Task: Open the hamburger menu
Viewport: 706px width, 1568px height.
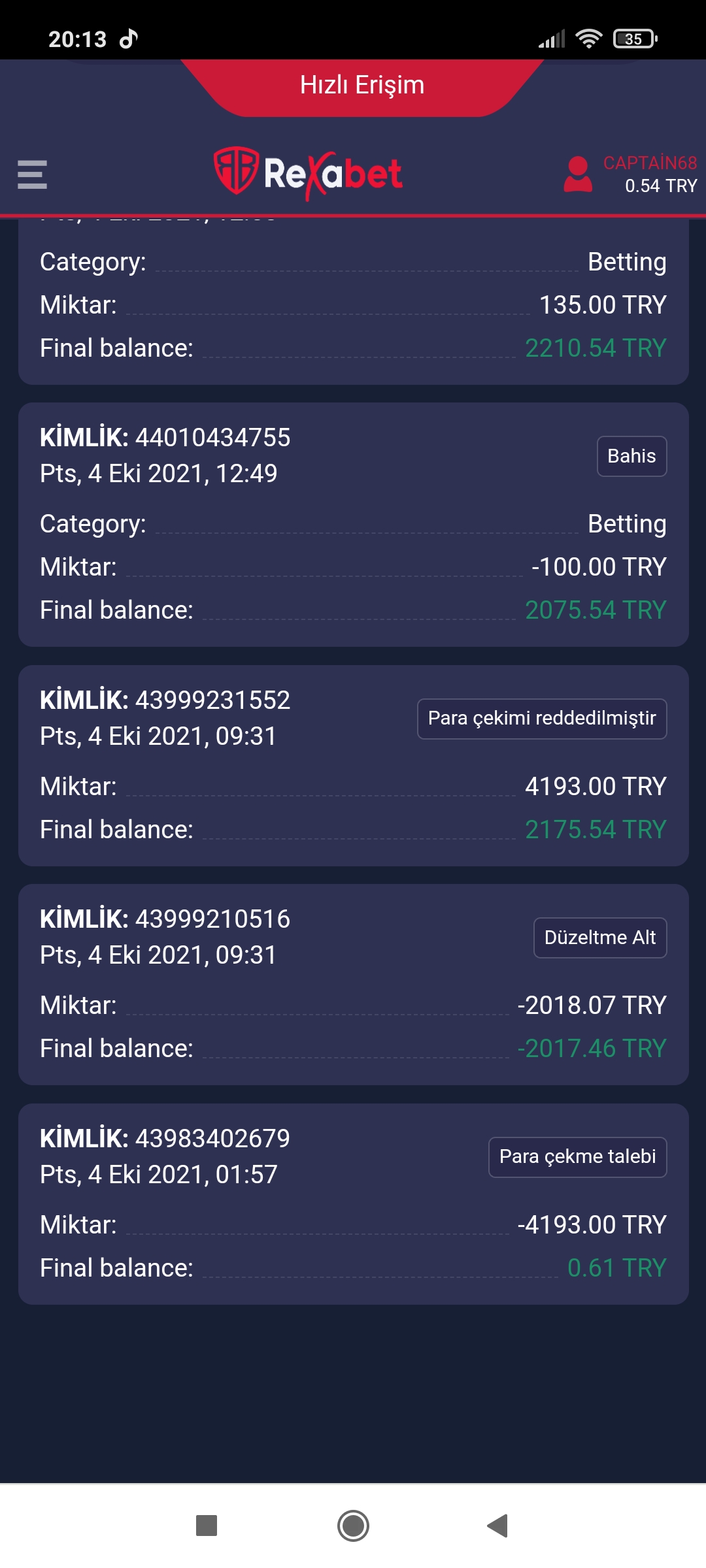Action: [x=32, y=174]
